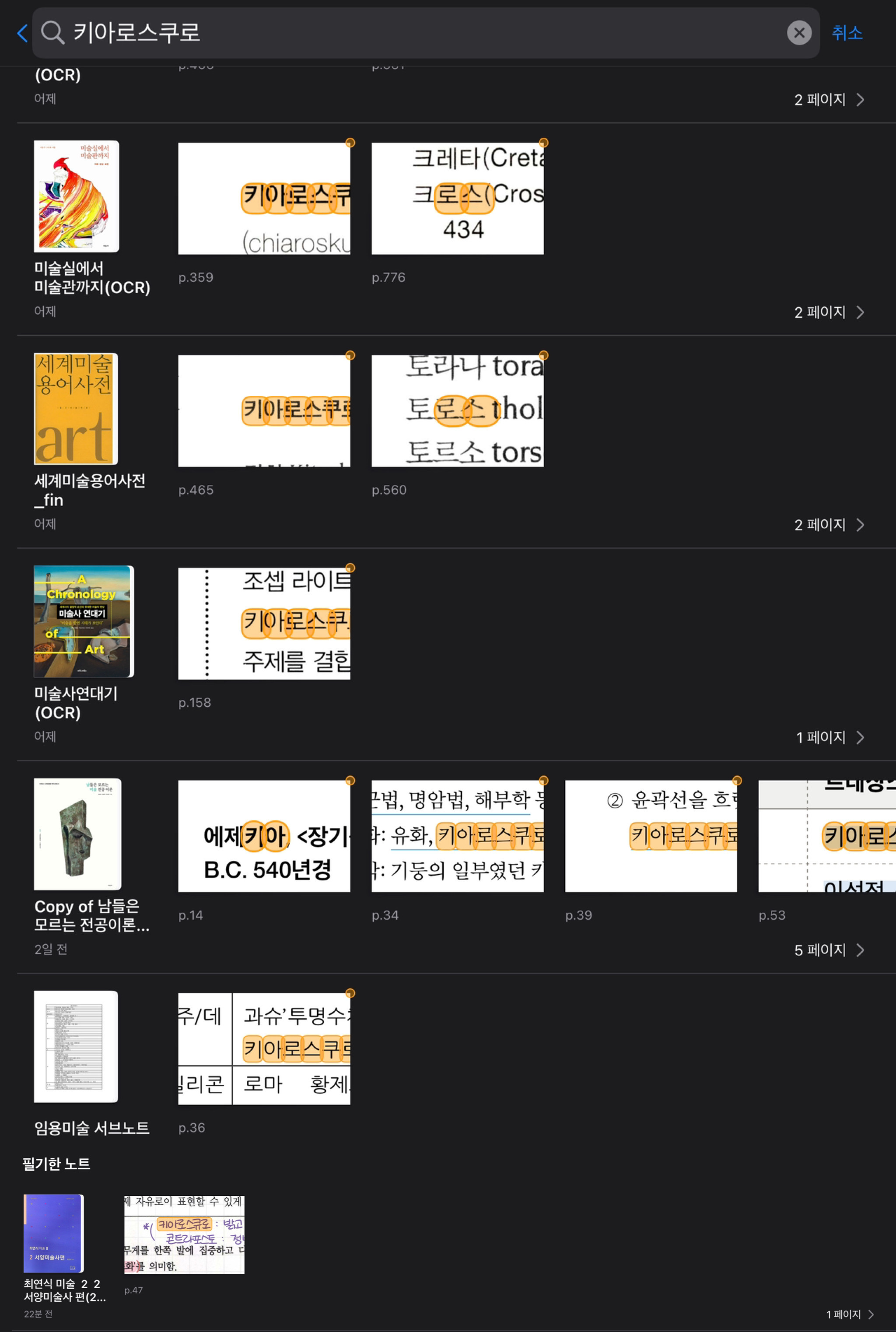Tap 취소 to cancel search
Screen dimensions: 896x1332
click(x=847, y=33)
